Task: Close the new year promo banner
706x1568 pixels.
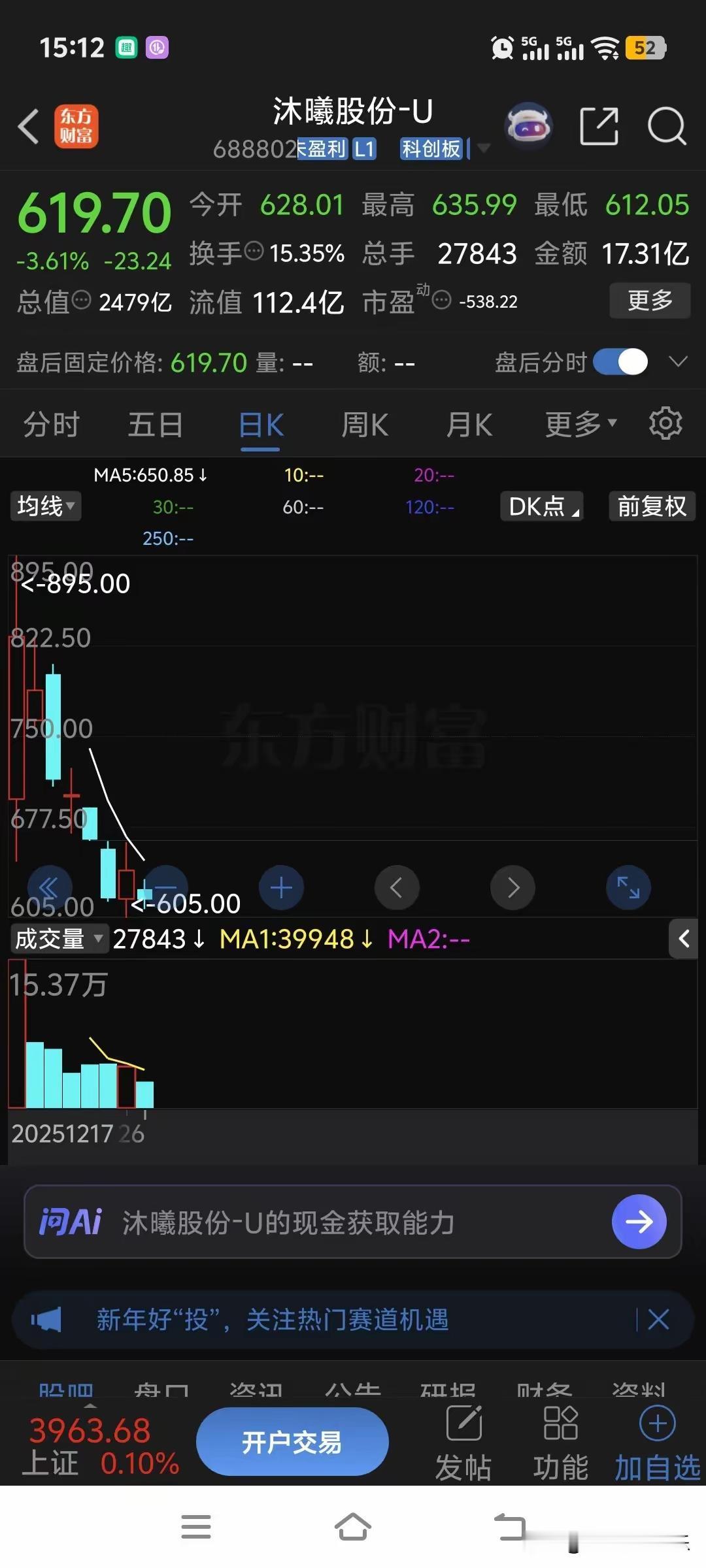Action: coord(659,1320)
